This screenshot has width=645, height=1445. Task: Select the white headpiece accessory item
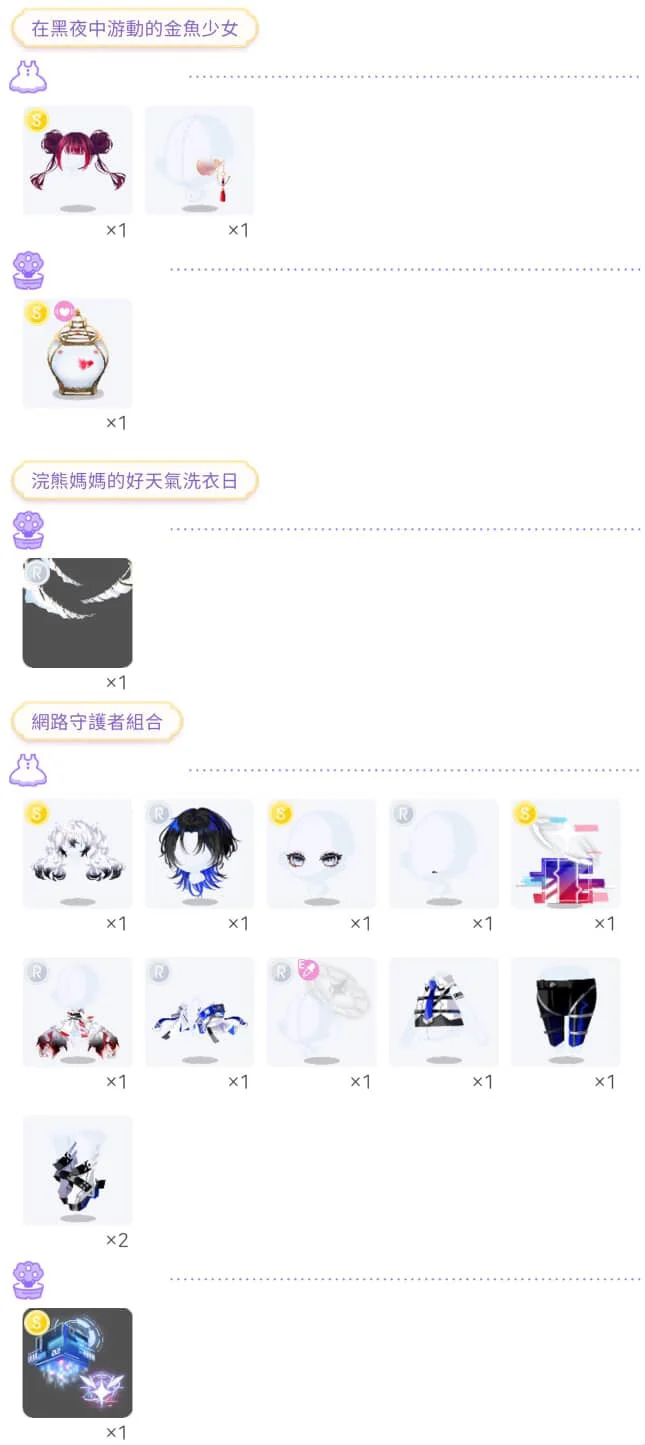[321, 1012]
